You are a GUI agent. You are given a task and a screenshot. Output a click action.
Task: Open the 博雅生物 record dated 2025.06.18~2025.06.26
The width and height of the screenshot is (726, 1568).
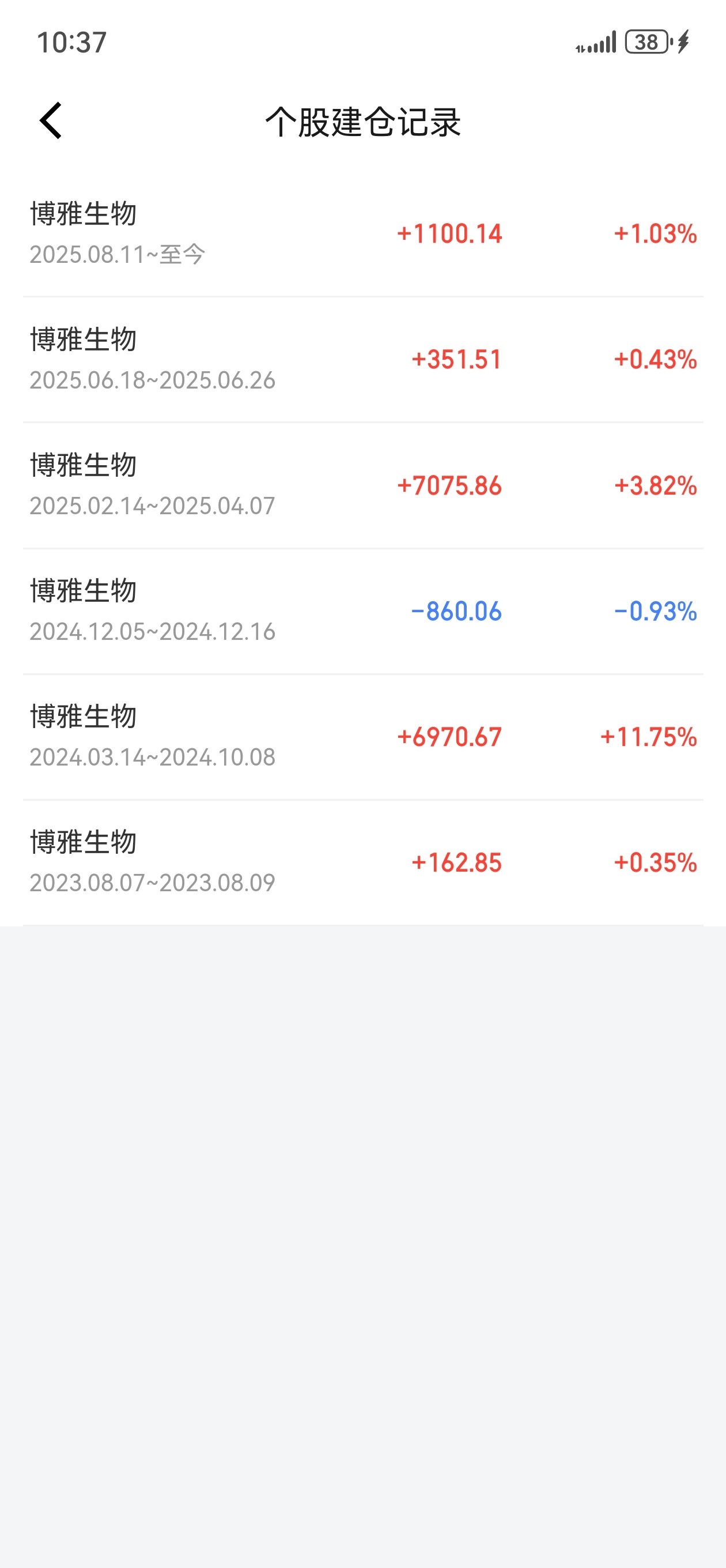tap(362, 360)
